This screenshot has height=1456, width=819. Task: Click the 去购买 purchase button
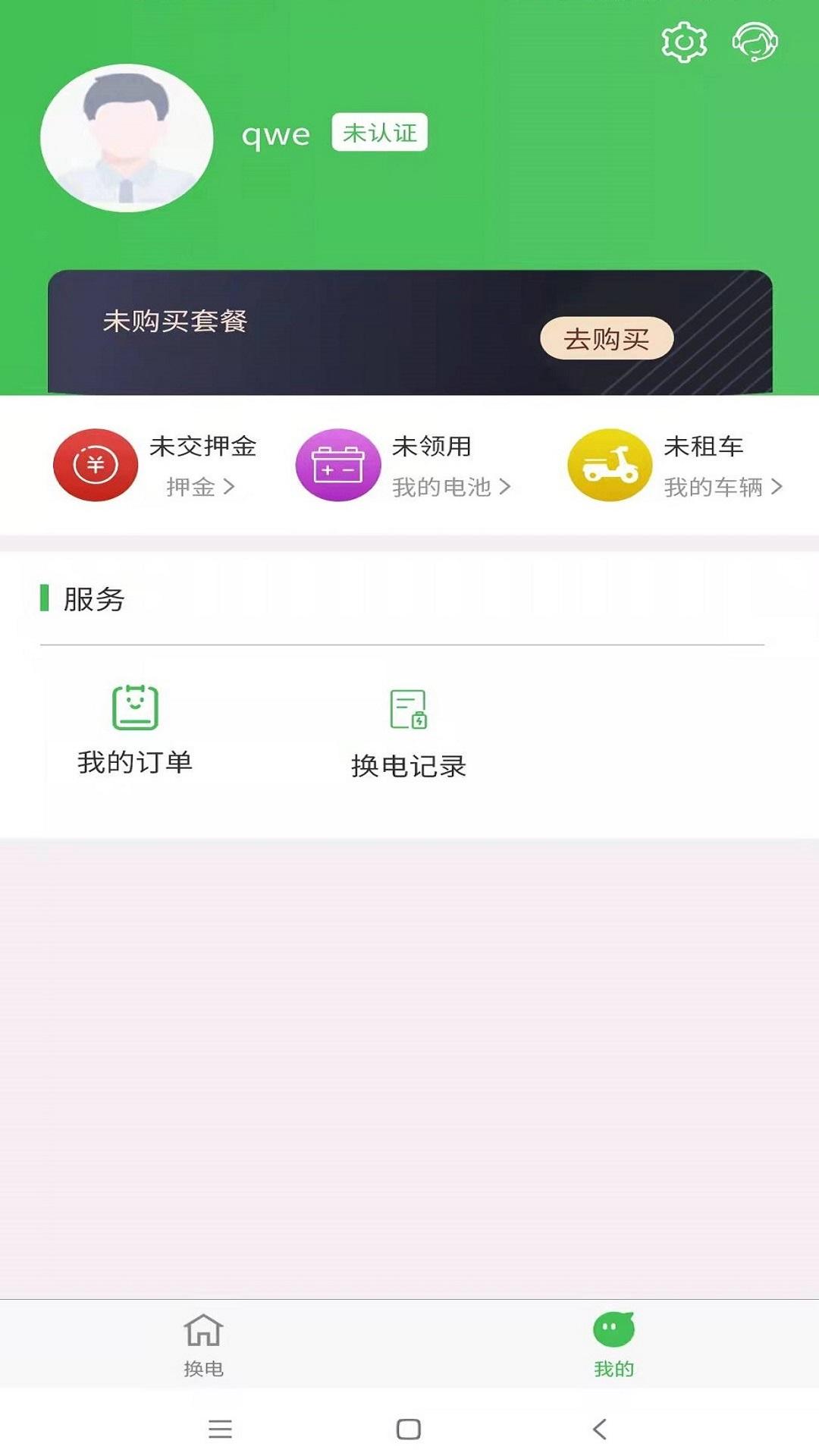pos(606,339)
